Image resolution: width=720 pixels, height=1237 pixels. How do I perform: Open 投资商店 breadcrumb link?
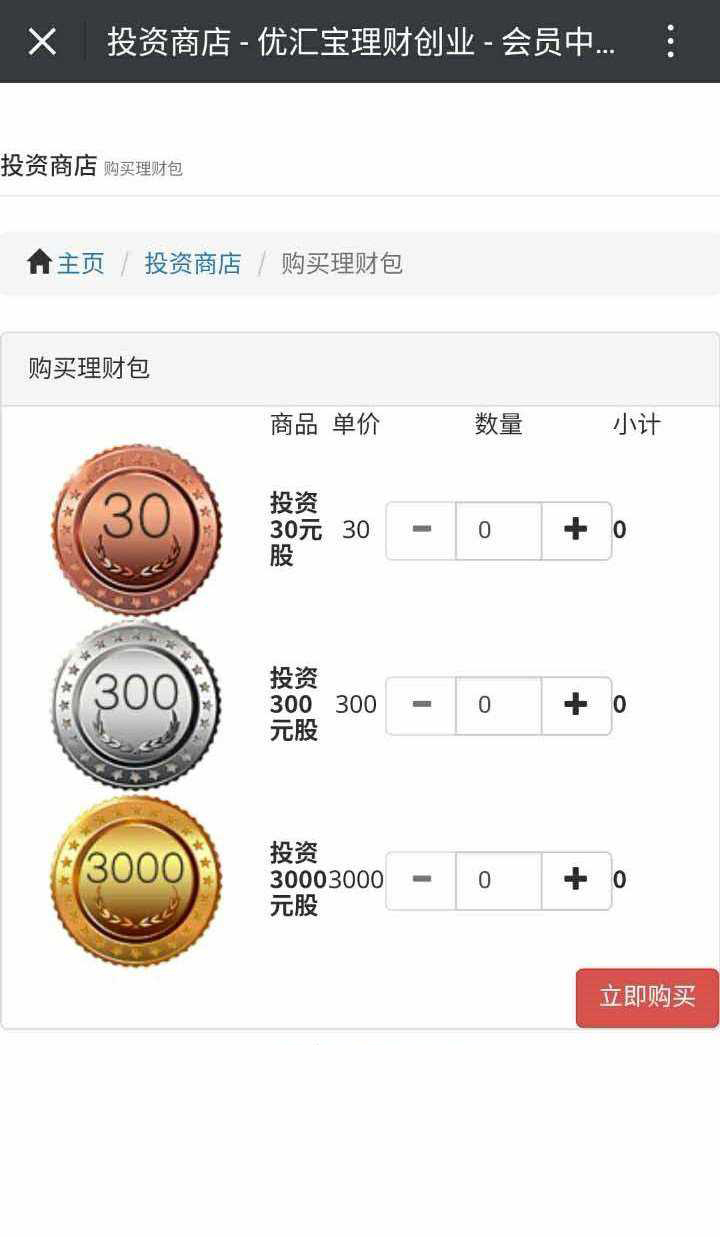193,263
